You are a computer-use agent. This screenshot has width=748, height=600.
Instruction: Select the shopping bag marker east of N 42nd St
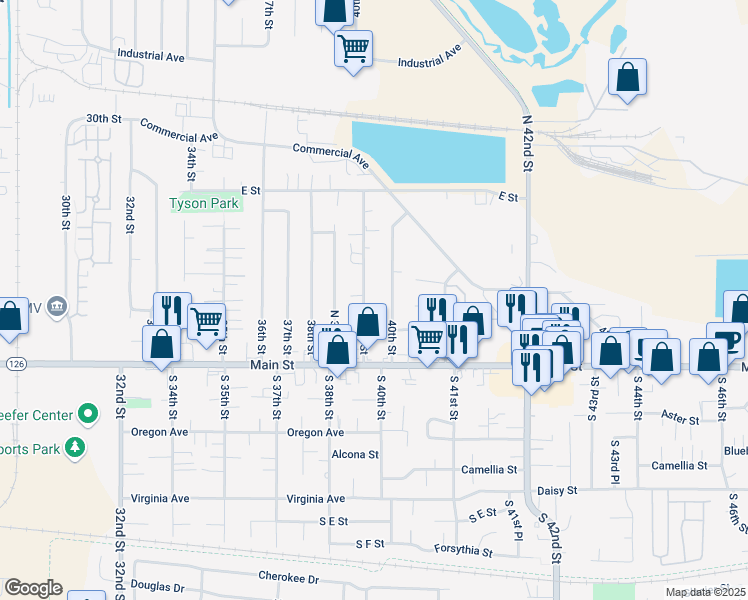click(x=627, y=78)
